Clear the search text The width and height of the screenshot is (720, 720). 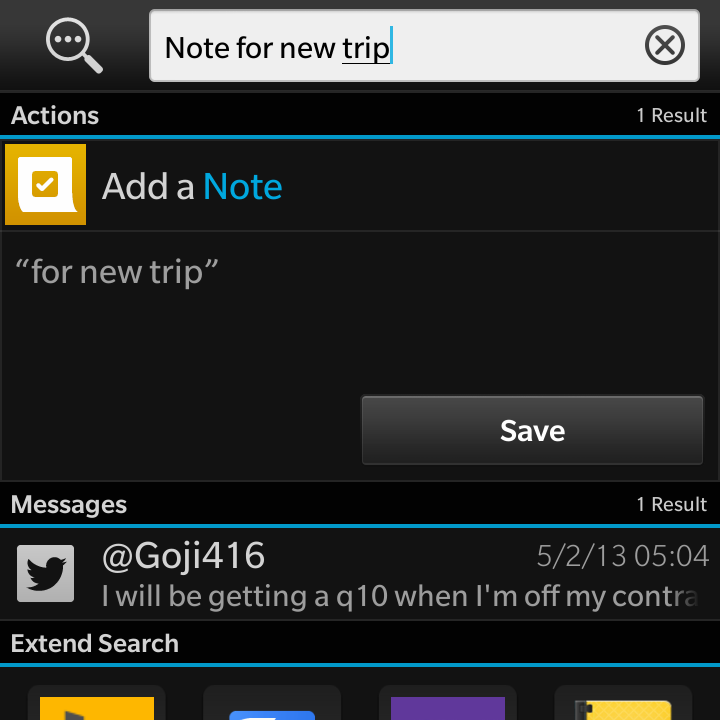[664, 45]
